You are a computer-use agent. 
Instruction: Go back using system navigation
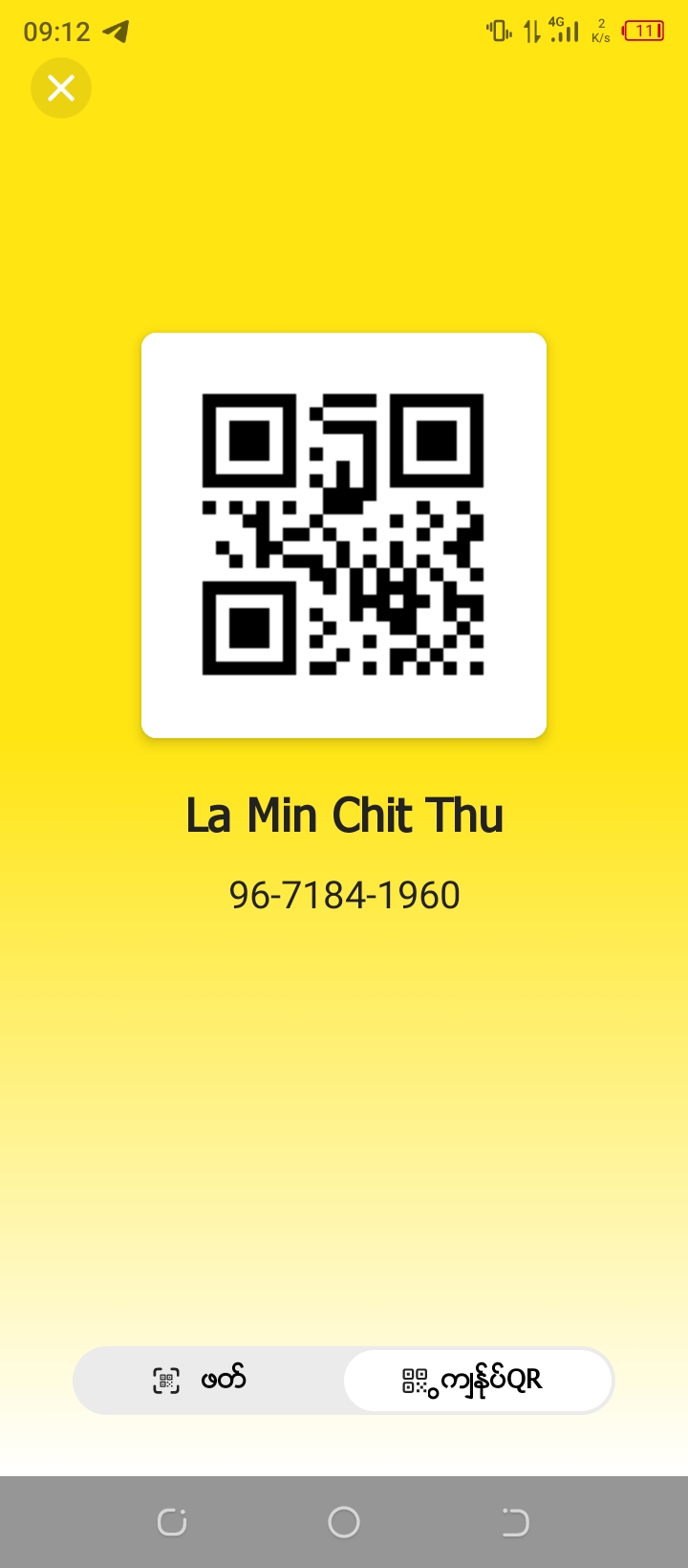pos(515,1521)
